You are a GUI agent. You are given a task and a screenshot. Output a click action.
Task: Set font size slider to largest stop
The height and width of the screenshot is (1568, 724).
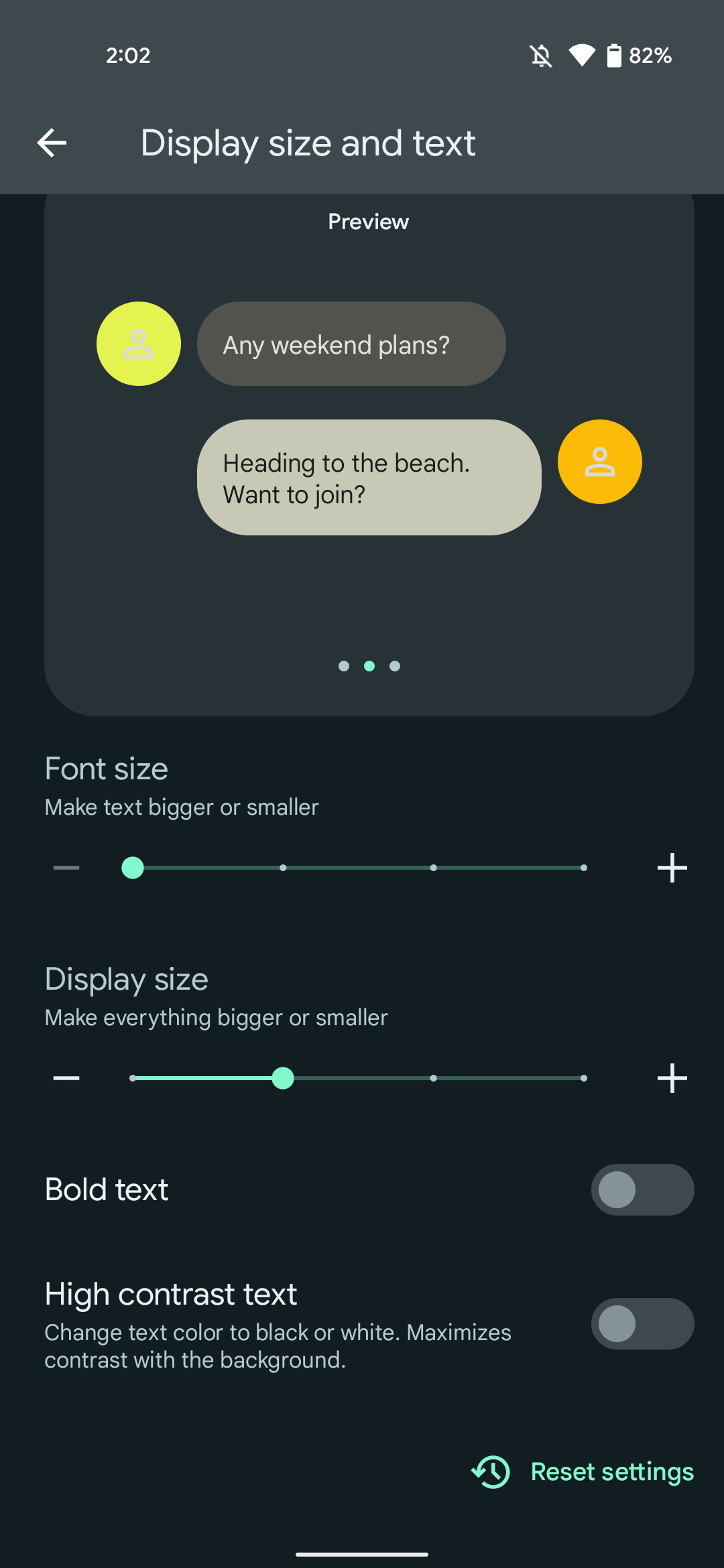pos(584,868)
